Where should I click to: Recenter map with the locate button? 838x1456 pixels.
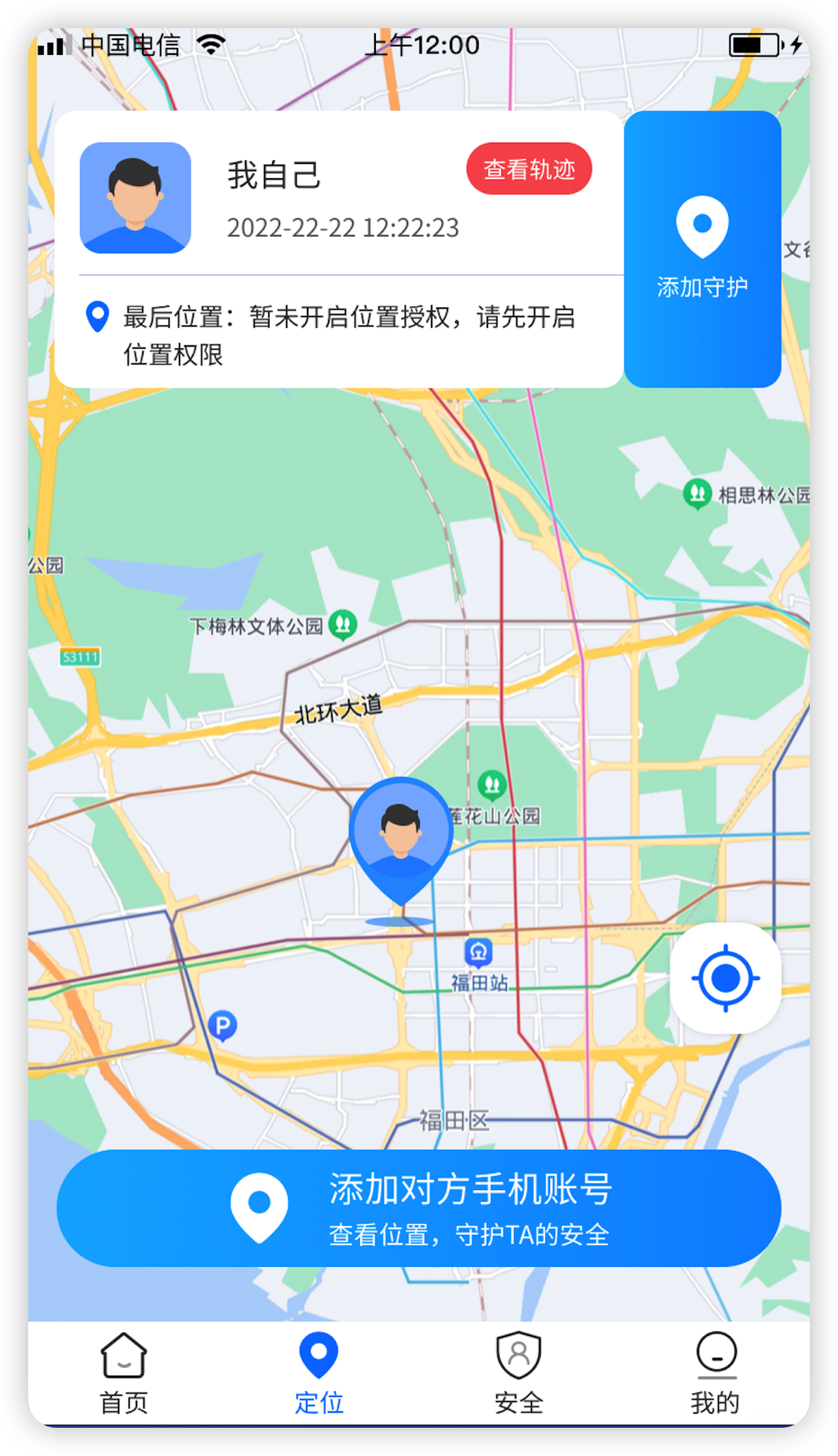[x=725, y=978]
